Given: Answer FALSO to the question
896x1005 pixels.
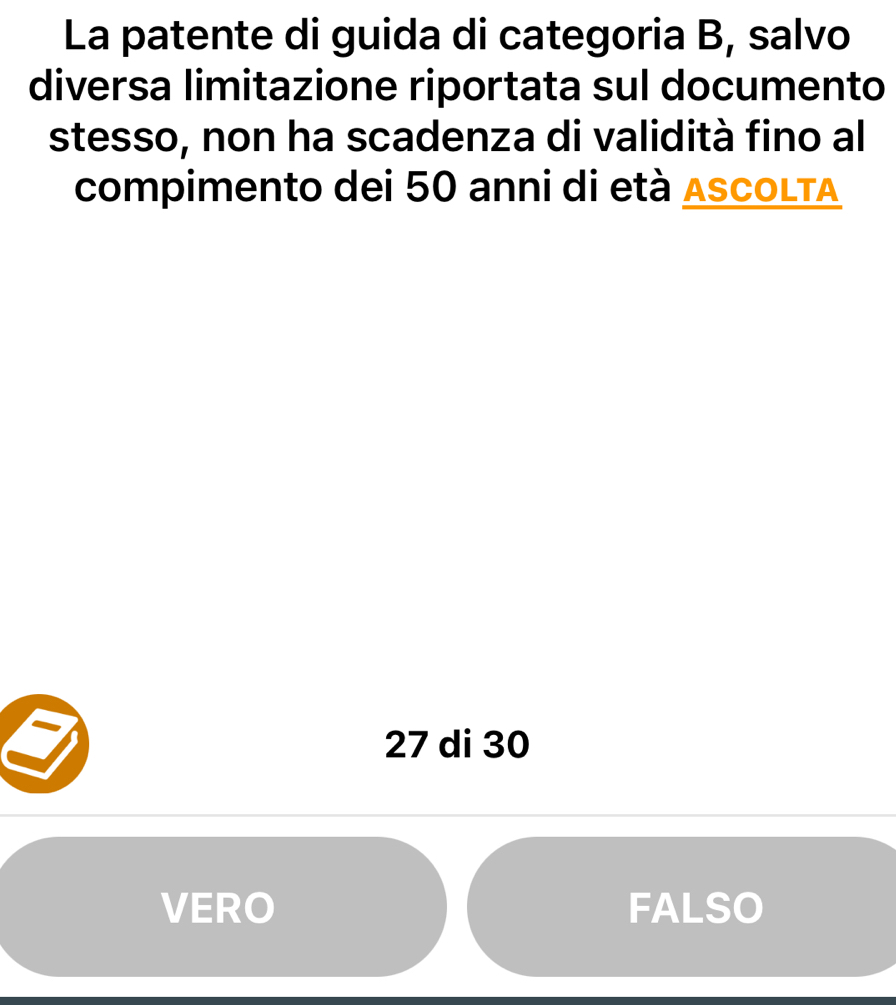Looking at the screenshot, I should pyautogui.click(x=694, y=907).
